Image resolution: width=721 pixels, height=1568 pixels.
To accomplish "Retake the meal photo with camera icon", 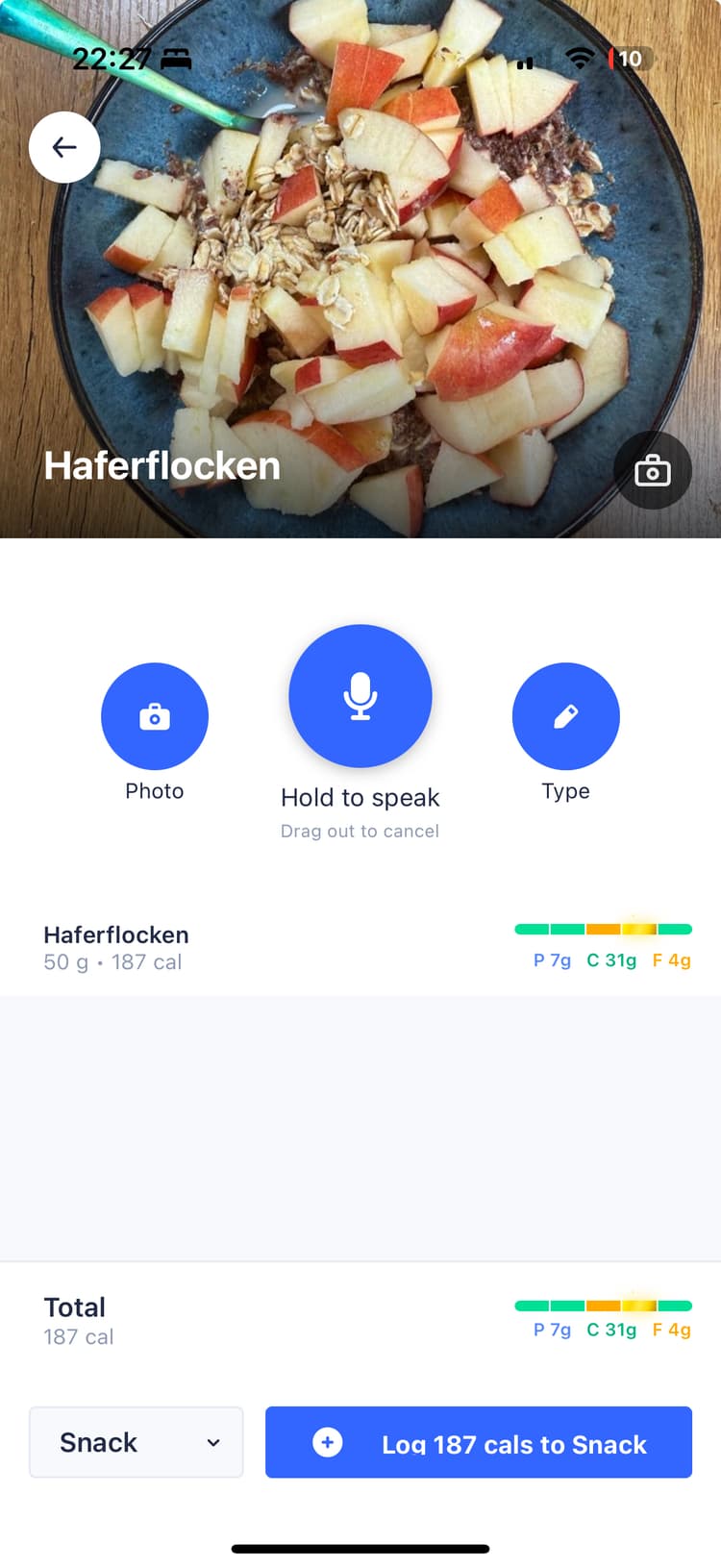I will point(652,471).
